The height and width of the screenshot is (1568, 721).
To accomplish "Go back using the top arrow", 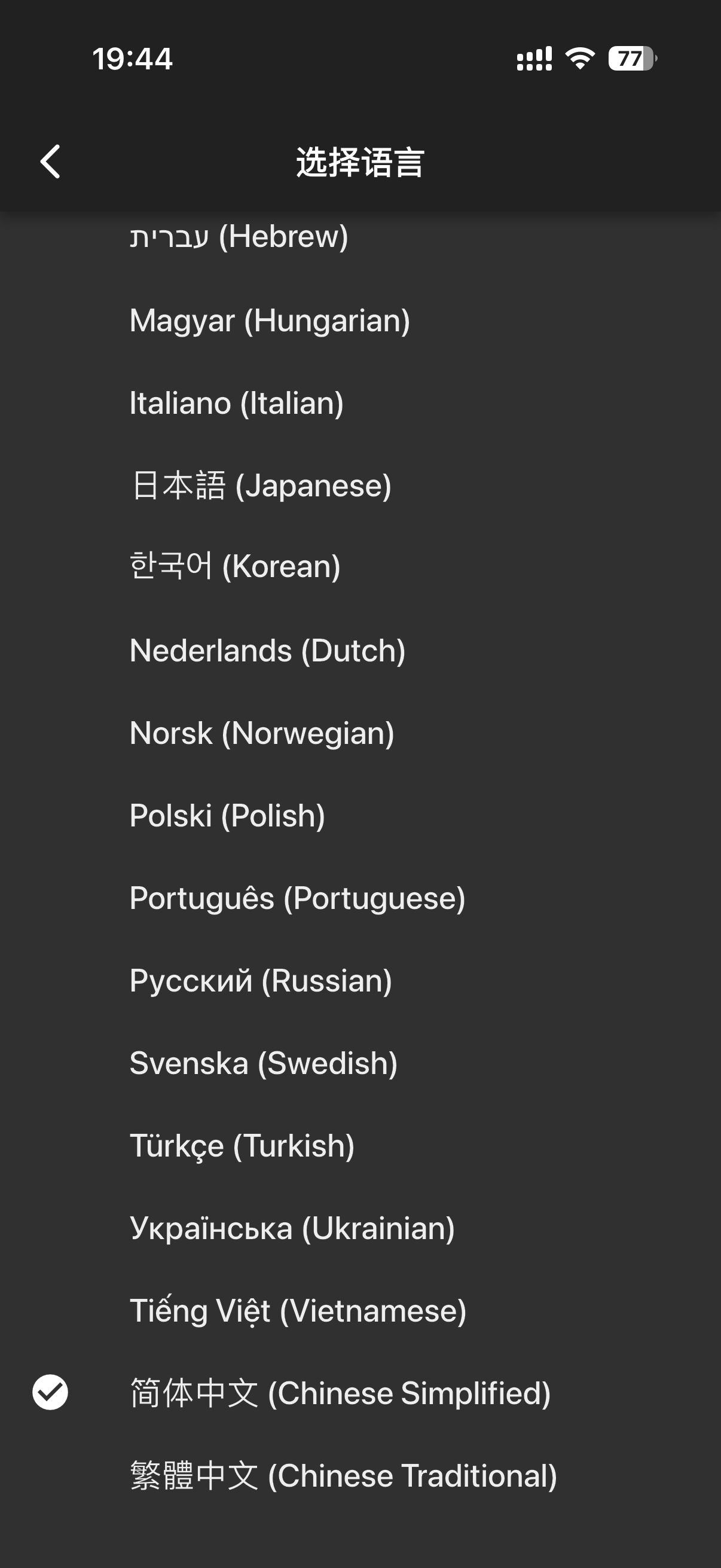I will (50, 162).
